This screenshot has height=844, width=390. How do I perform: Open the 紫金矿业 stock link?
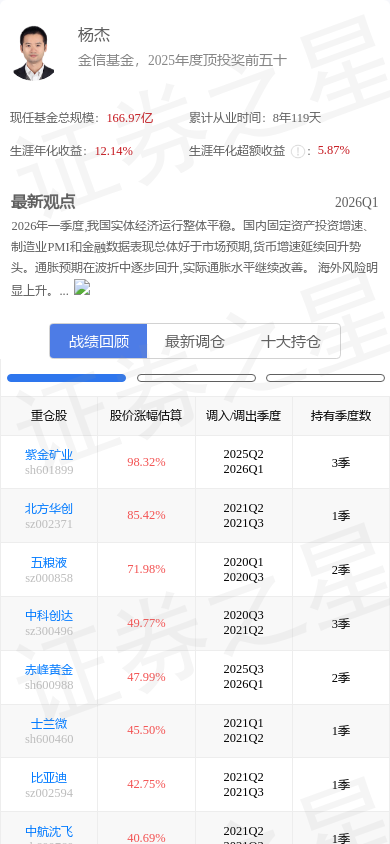click(x=49, y=455)
